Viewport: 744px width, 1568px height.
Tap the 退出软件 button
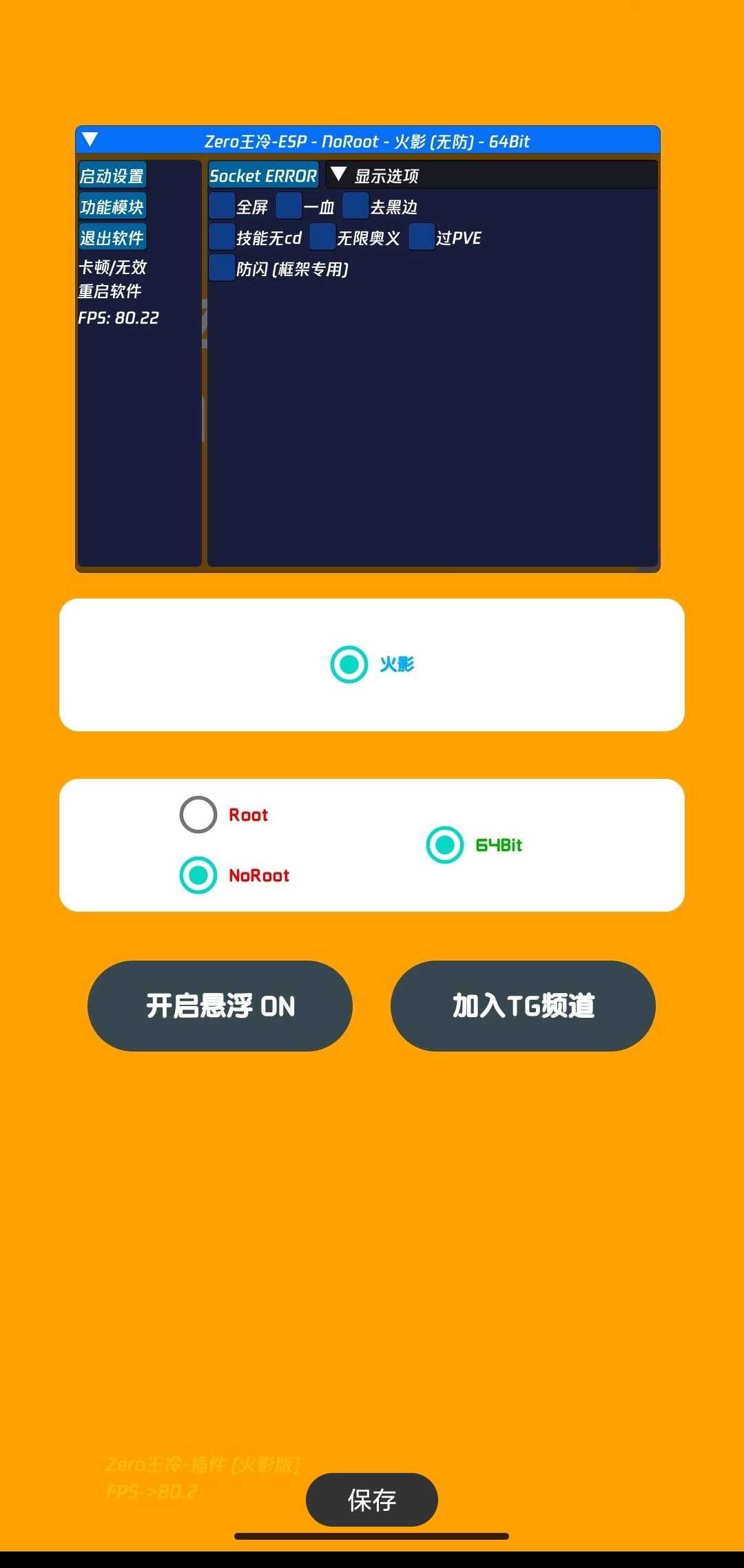coord(112,238)
